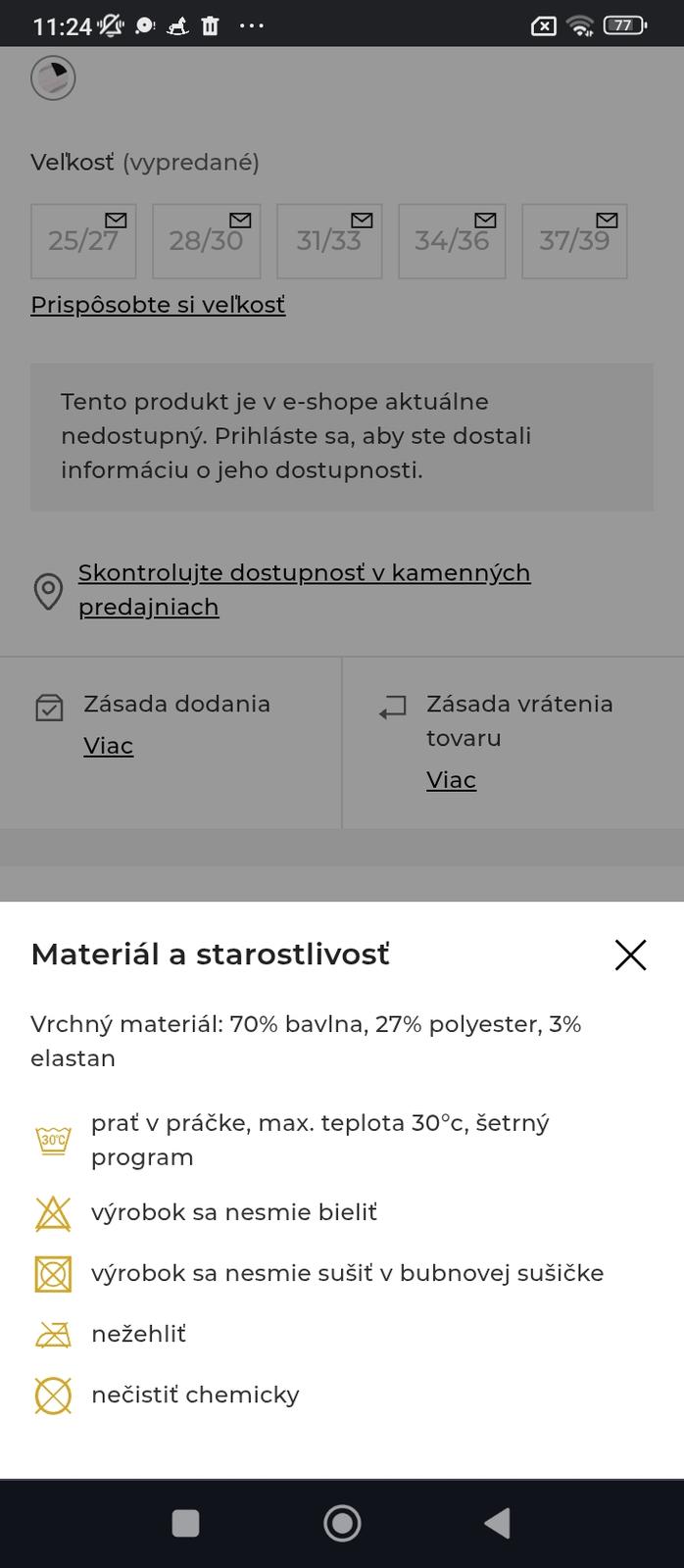The image size is (684, 1568).
Task: Select size 34/36
Action: [452, 241]
